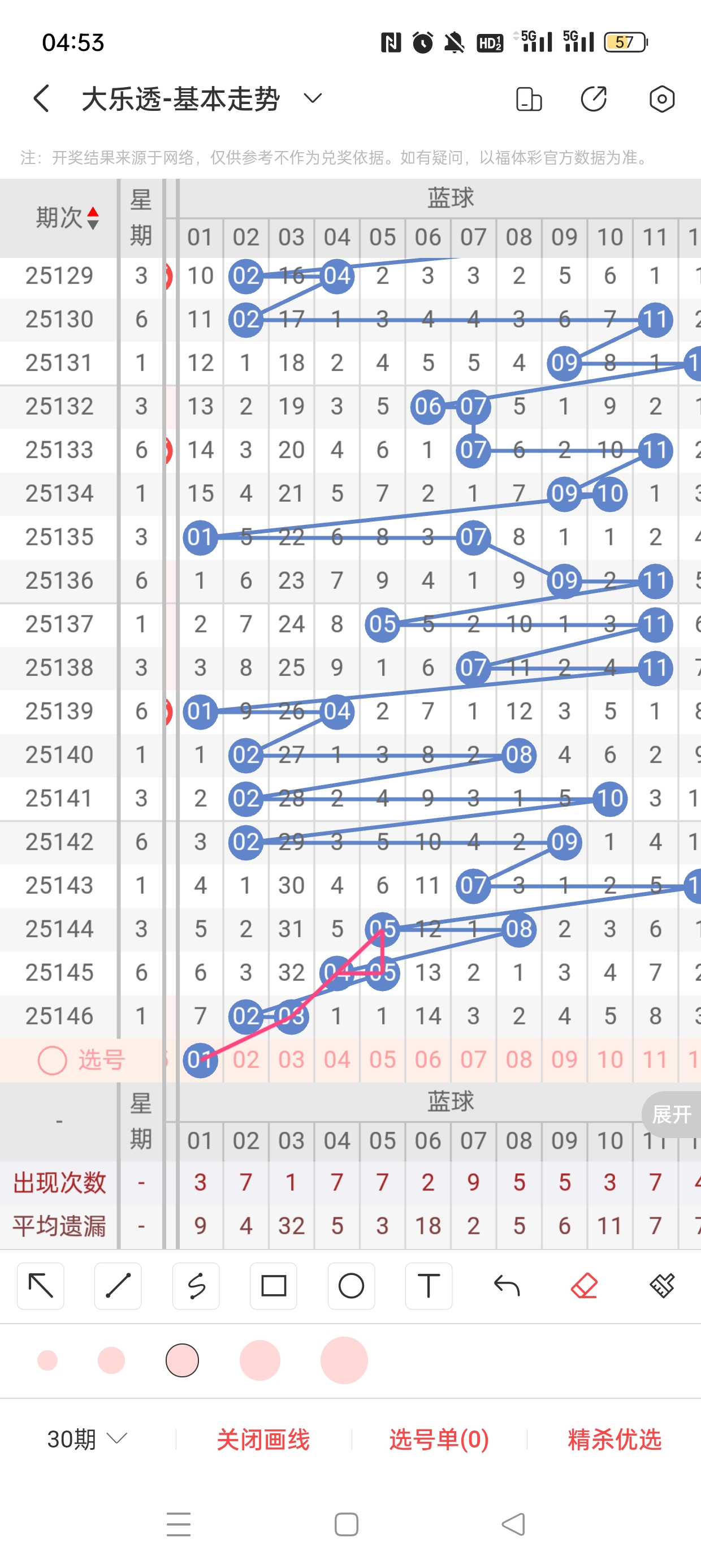Choose the circle drawing tool

click(x=351, y=1286)
